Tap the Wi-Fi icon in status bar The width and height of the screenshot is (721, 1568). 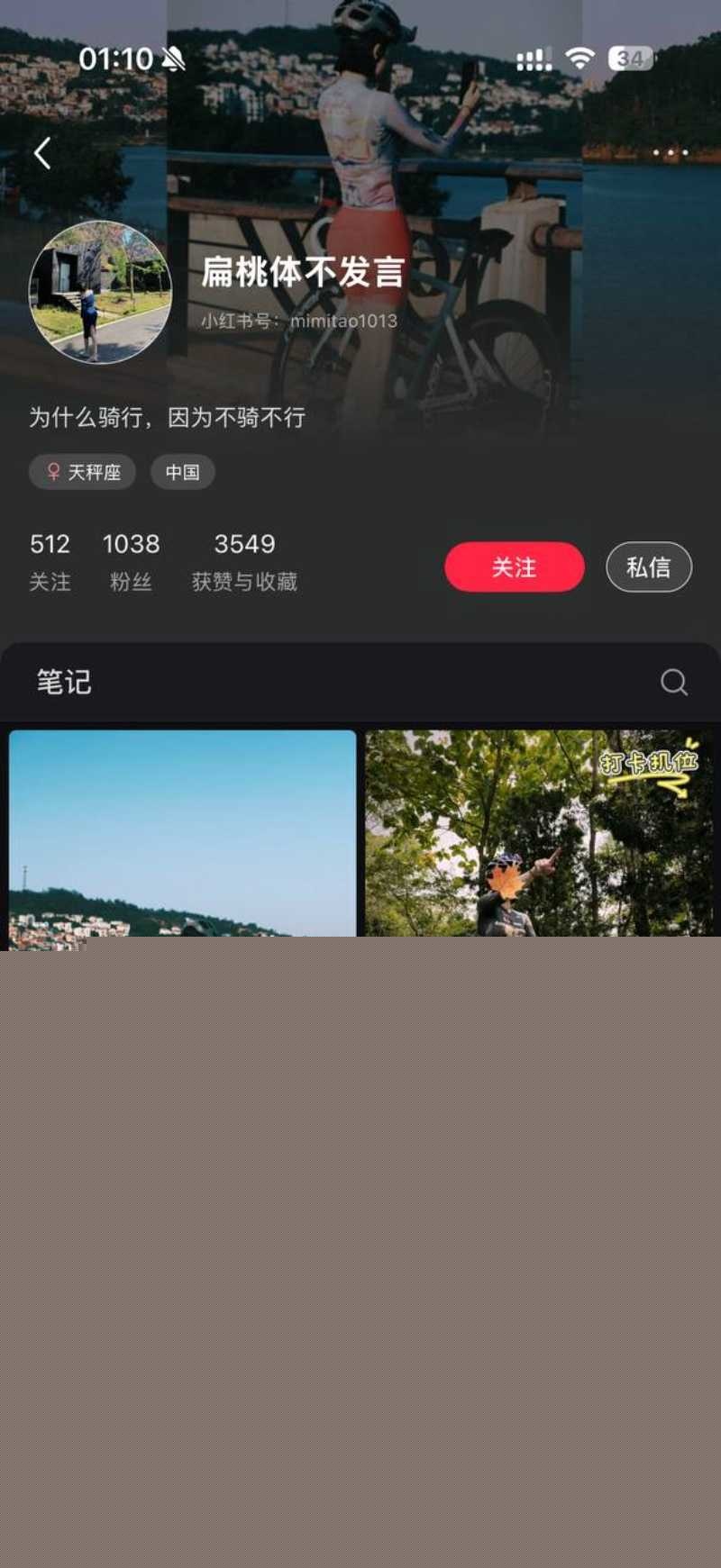click(580, 58)
